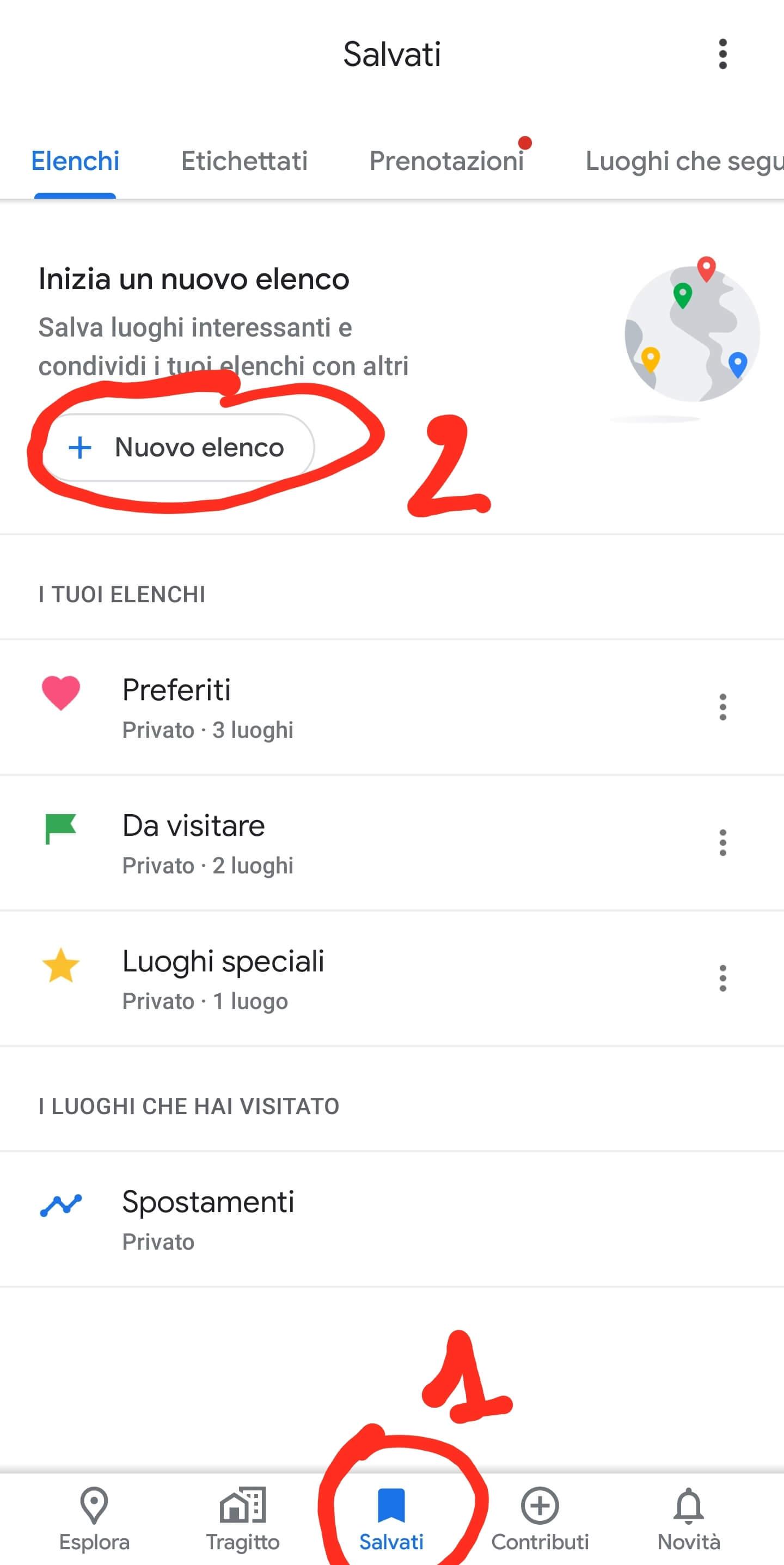Open the Preferiti list
Viewport: 784px width, 1565px height.
(304, 707)
